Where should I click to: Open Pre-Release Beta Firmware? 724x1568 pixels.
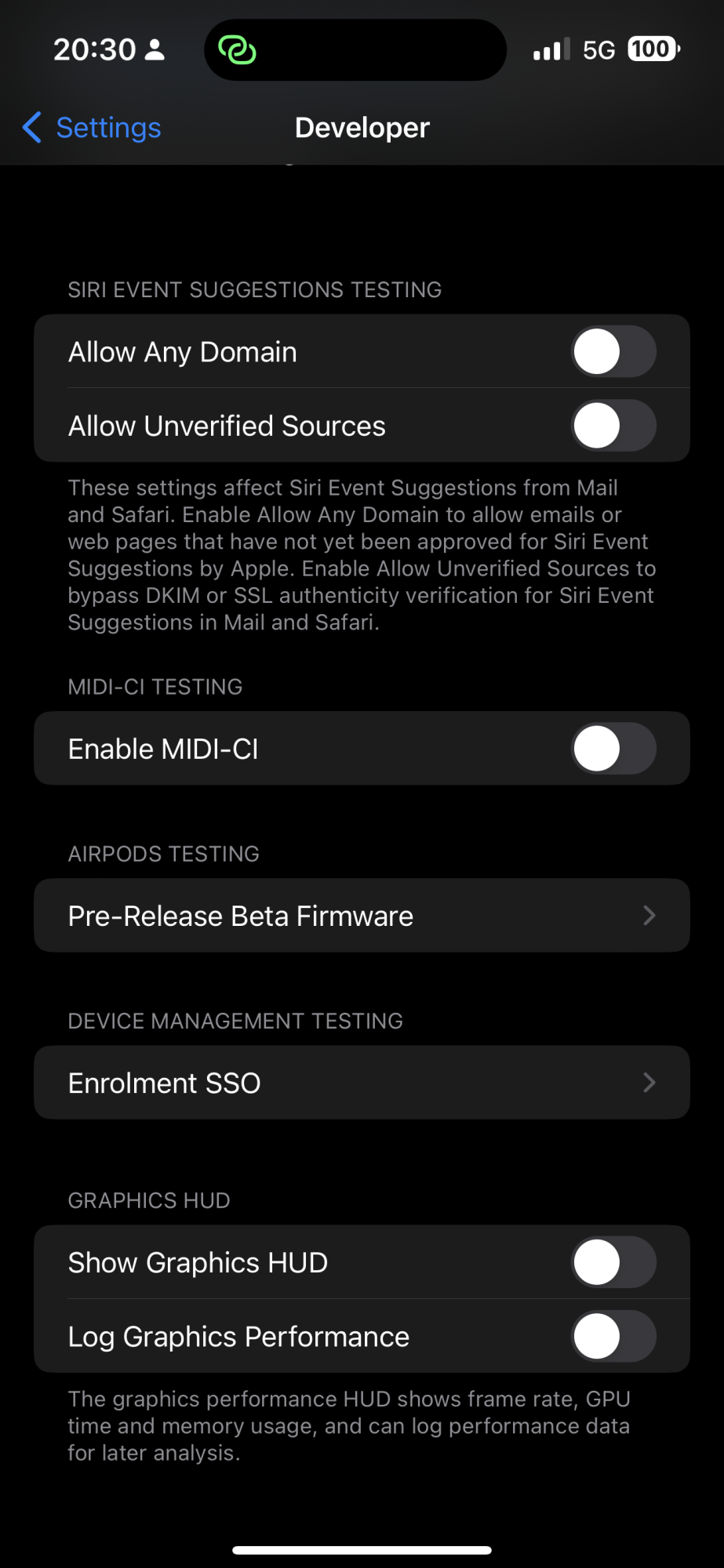pyautogui.click(x=362, y=916)
